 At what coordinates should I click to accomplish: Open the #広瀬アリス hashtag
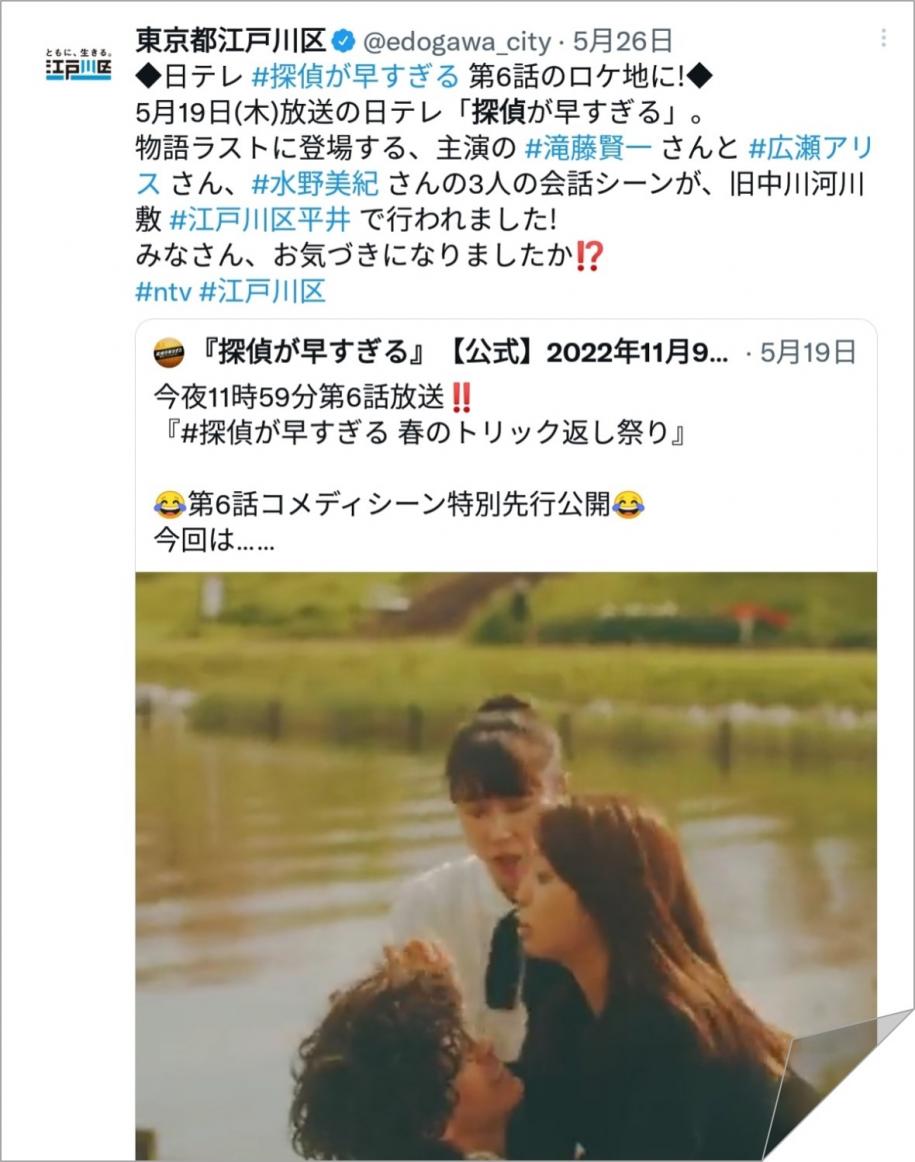coord(810,148)
